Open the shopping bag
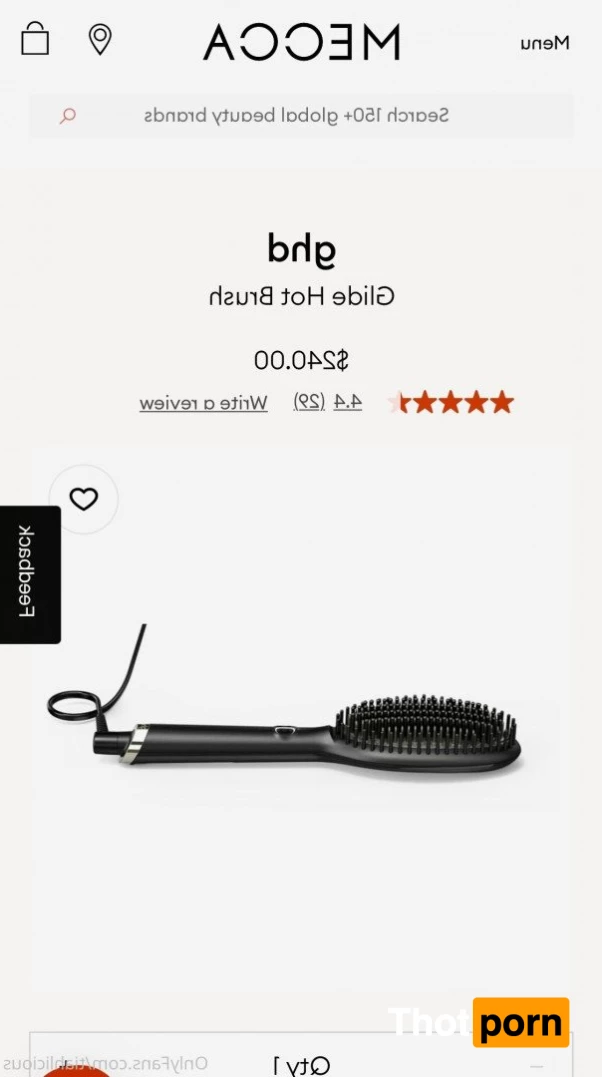Screen dimensions: 602x1077 tap(35, 40)
